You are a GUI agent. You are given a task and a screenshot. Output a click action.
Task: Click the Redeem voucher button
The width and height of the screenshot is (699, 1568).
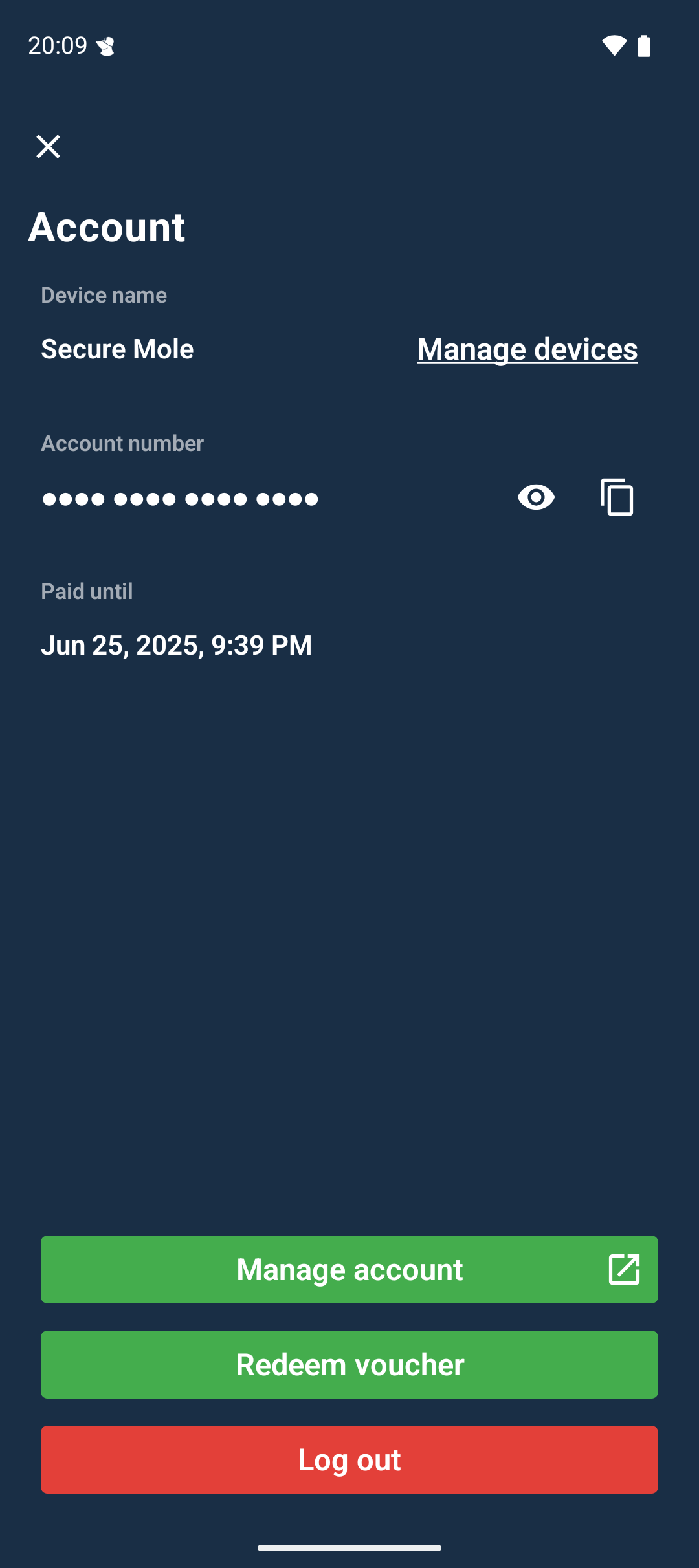click(x=349, y=1364)
